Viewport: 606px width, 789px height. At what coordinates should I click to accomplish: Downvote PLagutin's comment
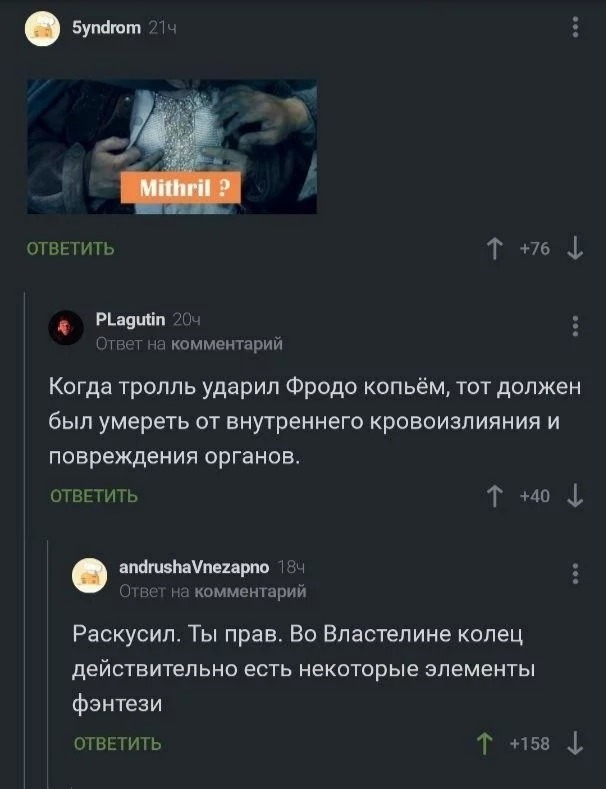click(575, 495)
